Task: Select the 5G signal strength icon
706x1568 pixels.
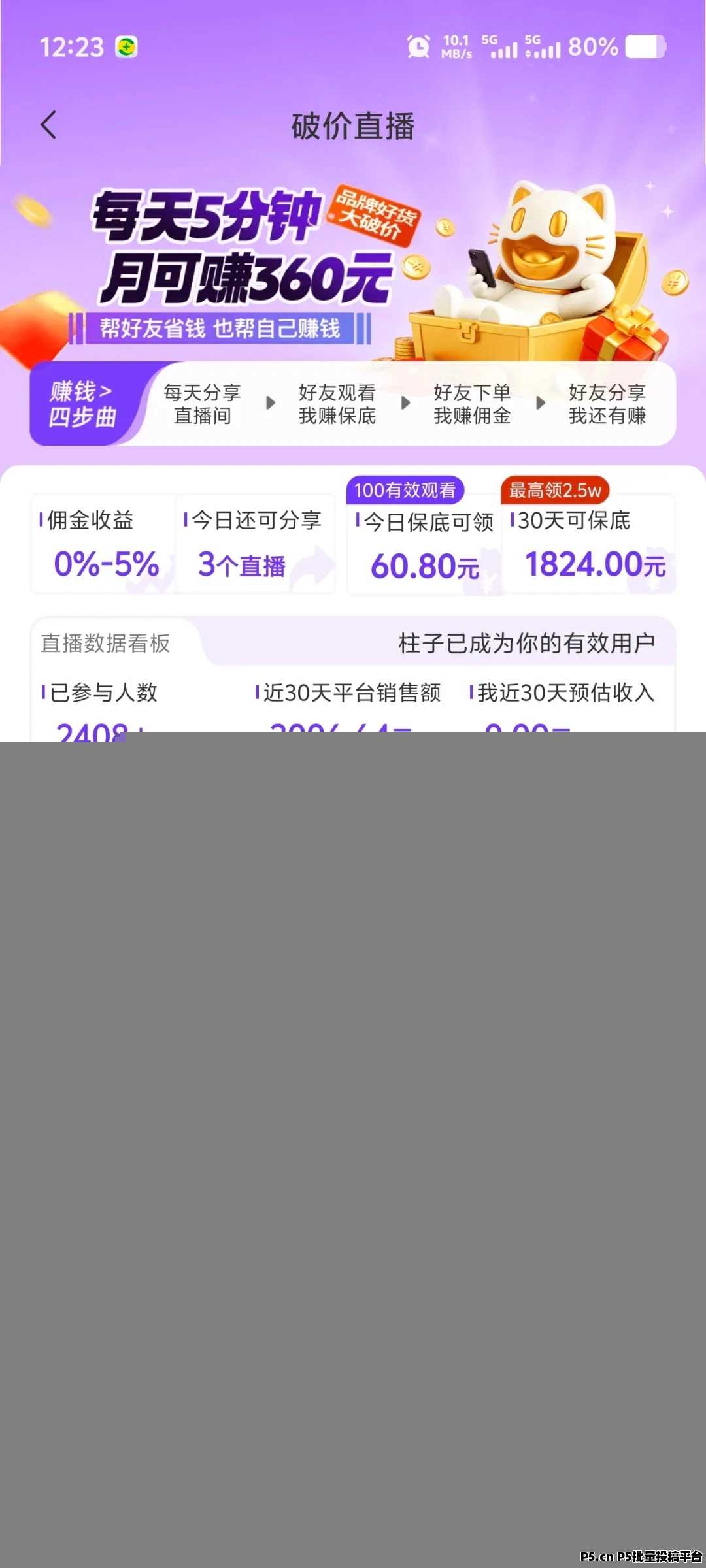Action: pyautogui.click(x=501, y=46)
